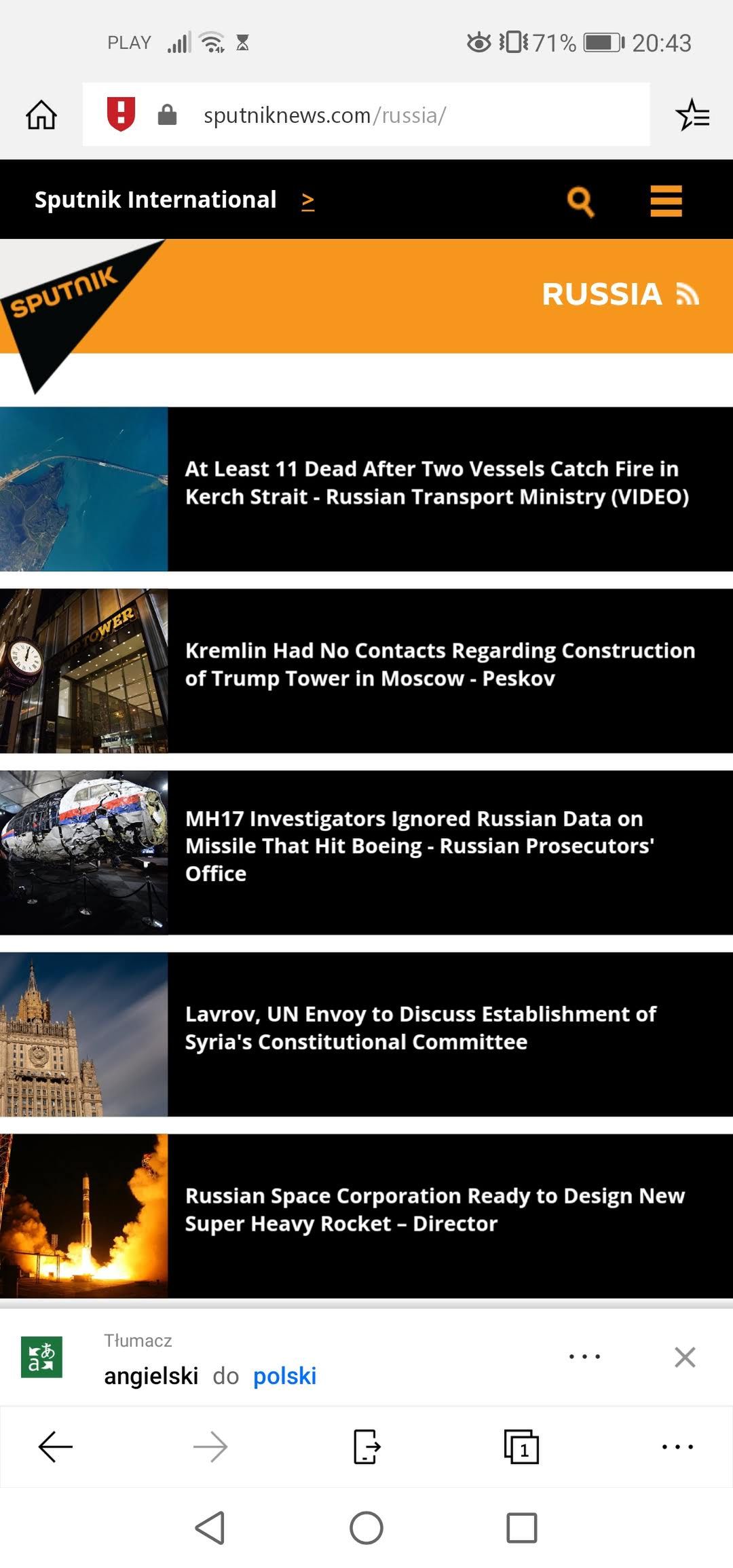733x1568 pixels.
Task: Open the MH17 Investigators article
Action: pos(366,853)
